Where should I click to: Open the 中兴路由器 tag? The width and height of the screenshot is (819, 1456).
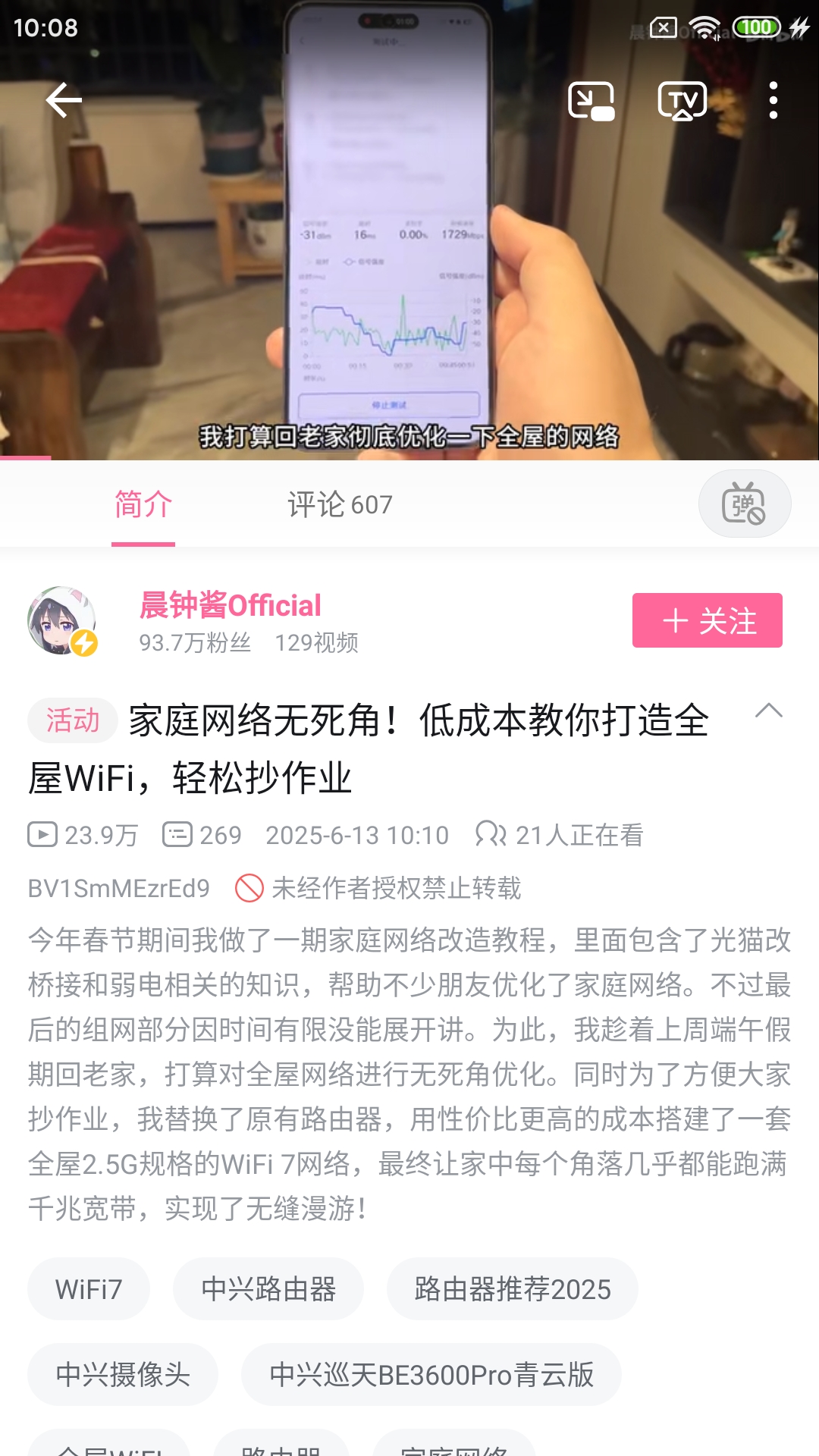[x=268, y=1289]
